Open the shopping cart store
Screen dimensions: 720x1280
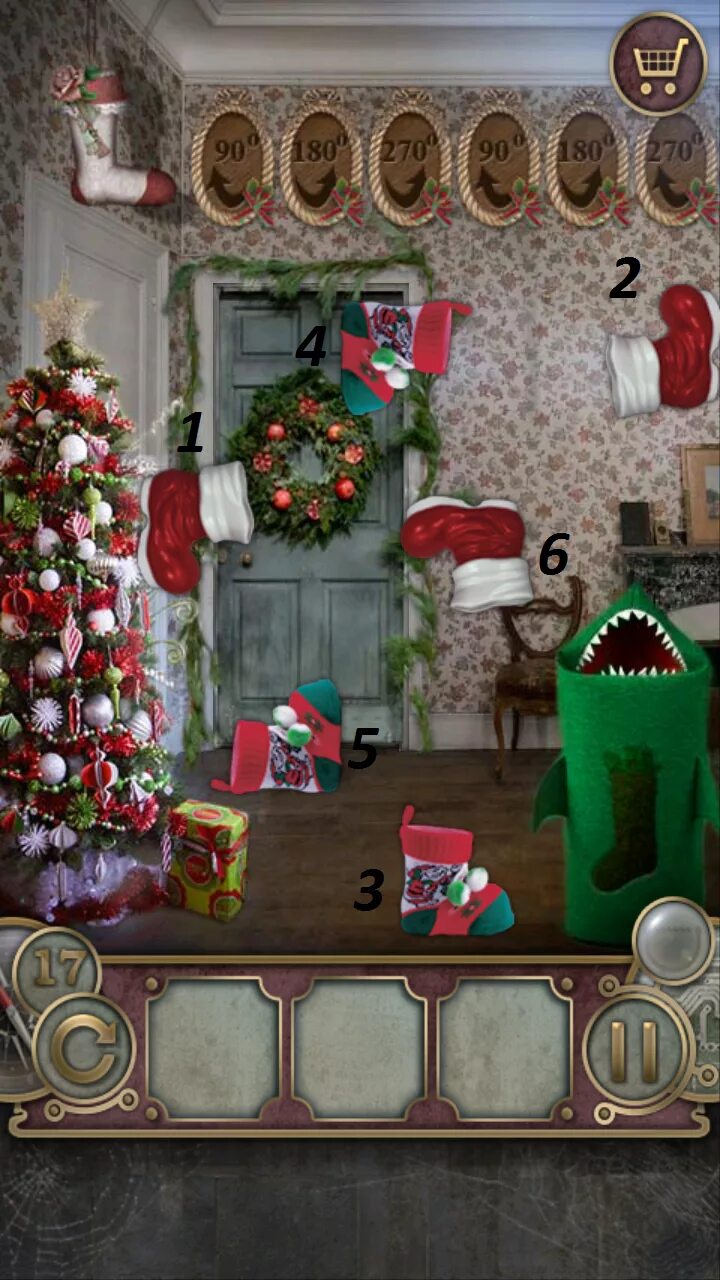pyautogui.click(x=659, y=63)
